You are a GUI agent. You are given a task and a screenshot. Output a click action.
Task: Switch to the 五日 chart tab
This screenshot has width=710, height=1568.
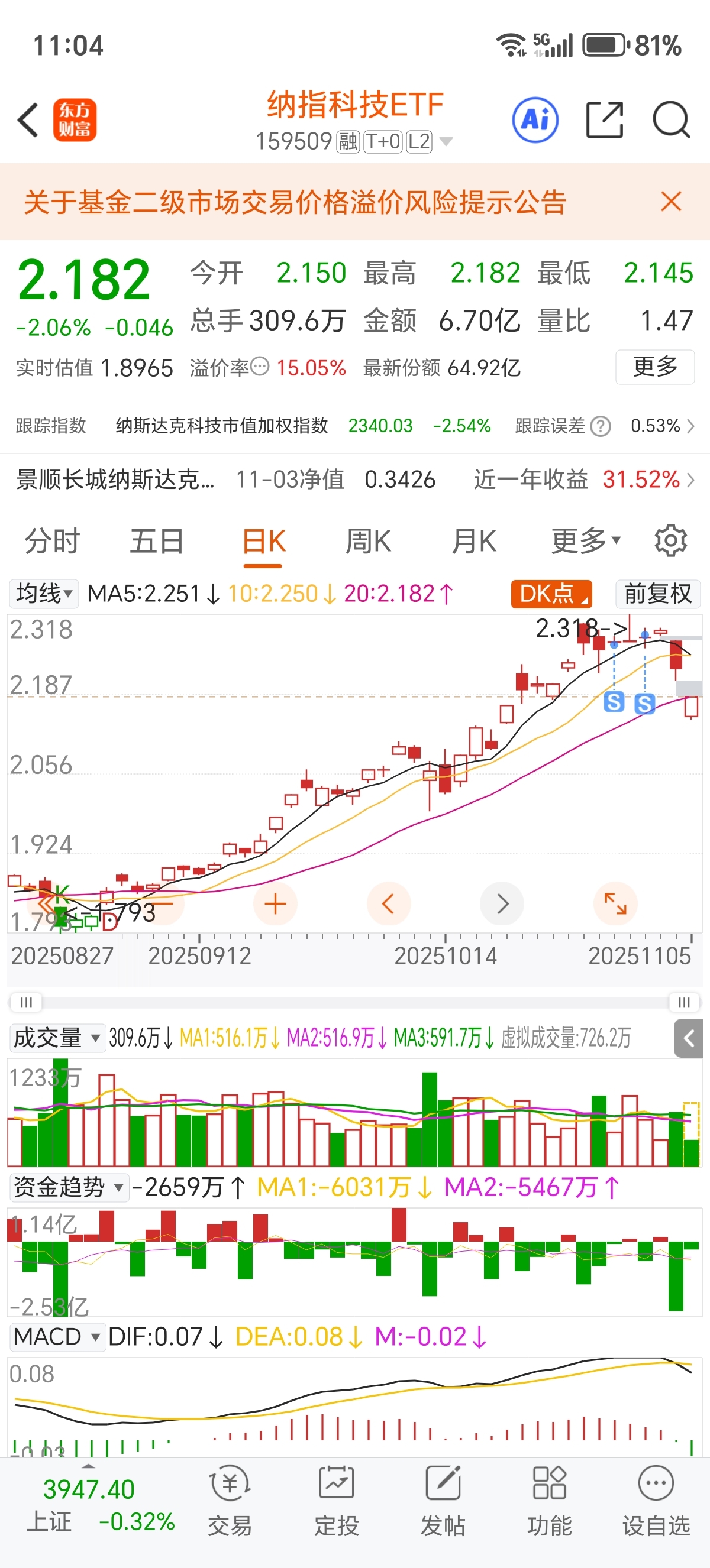[156, 541]
